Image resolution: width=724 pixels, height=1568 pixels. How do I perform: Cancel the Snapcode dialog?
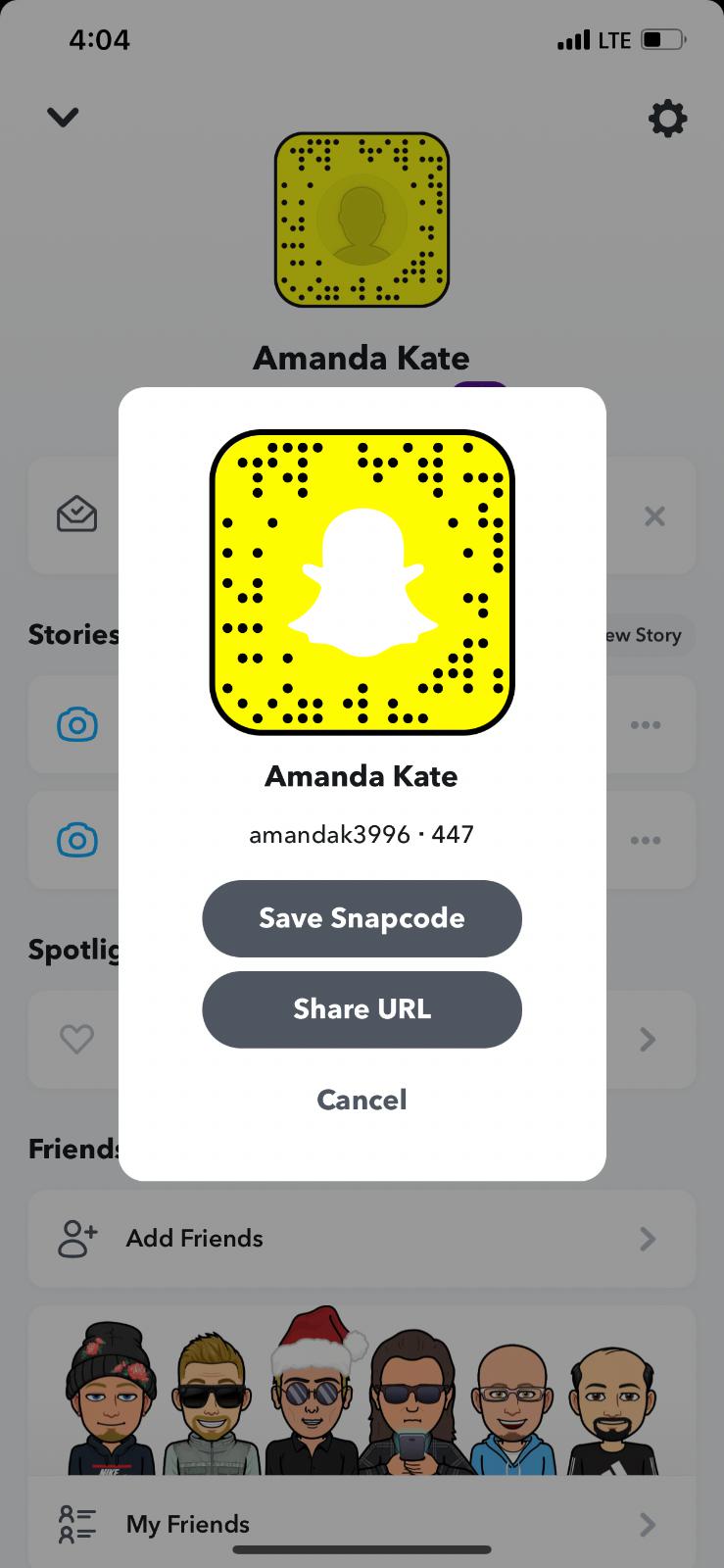[362, 1100]
